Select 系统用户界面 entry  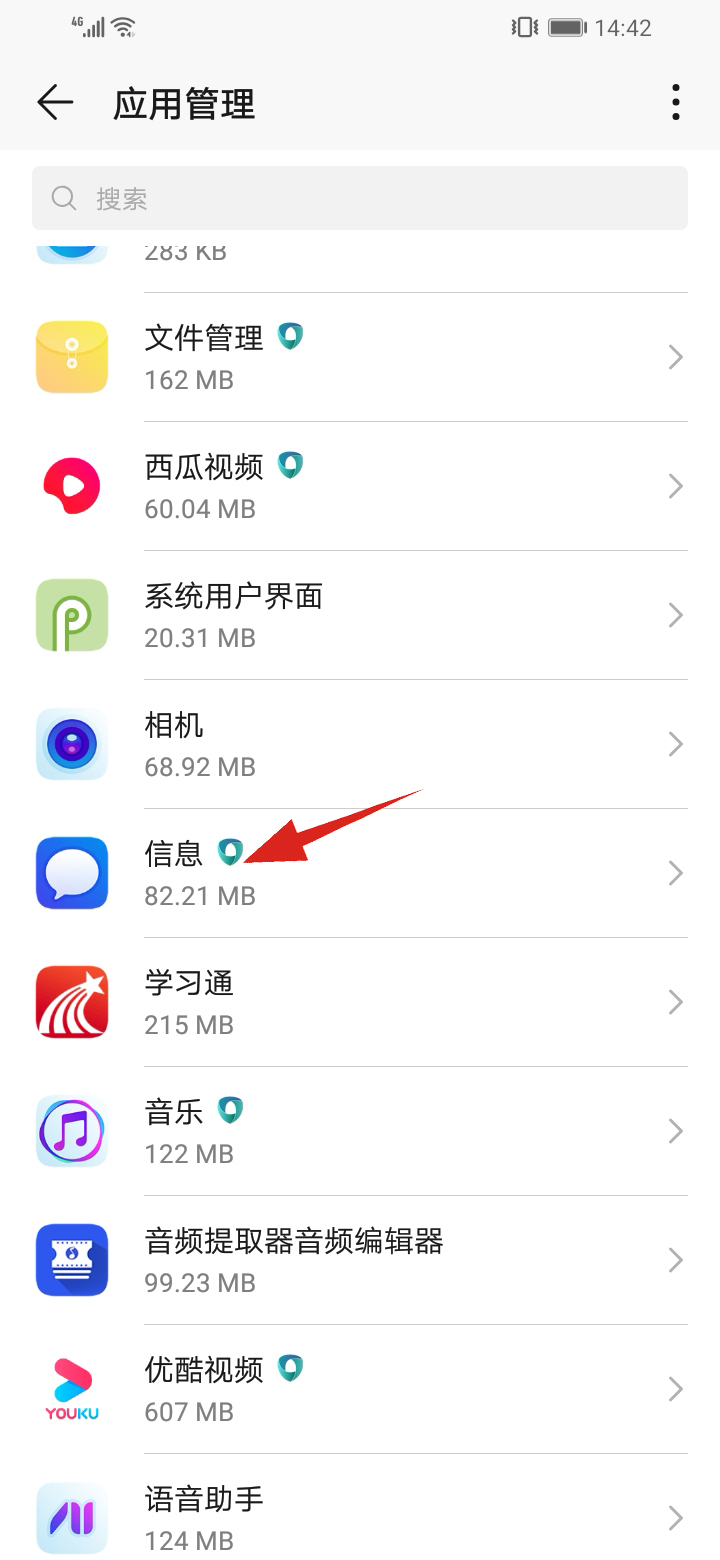[x=360, y=615]
